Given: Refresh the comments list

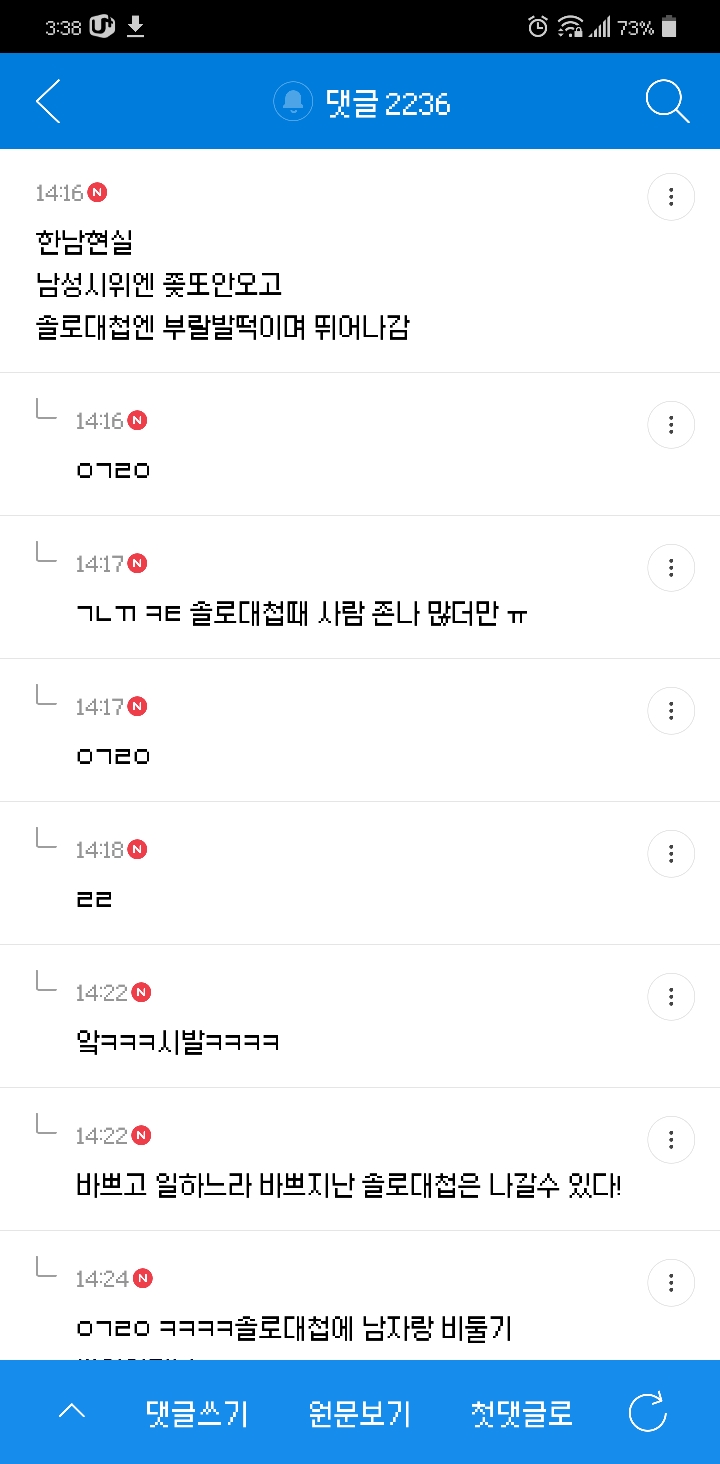Looking at the screenshot, I should click(647, 1413).
